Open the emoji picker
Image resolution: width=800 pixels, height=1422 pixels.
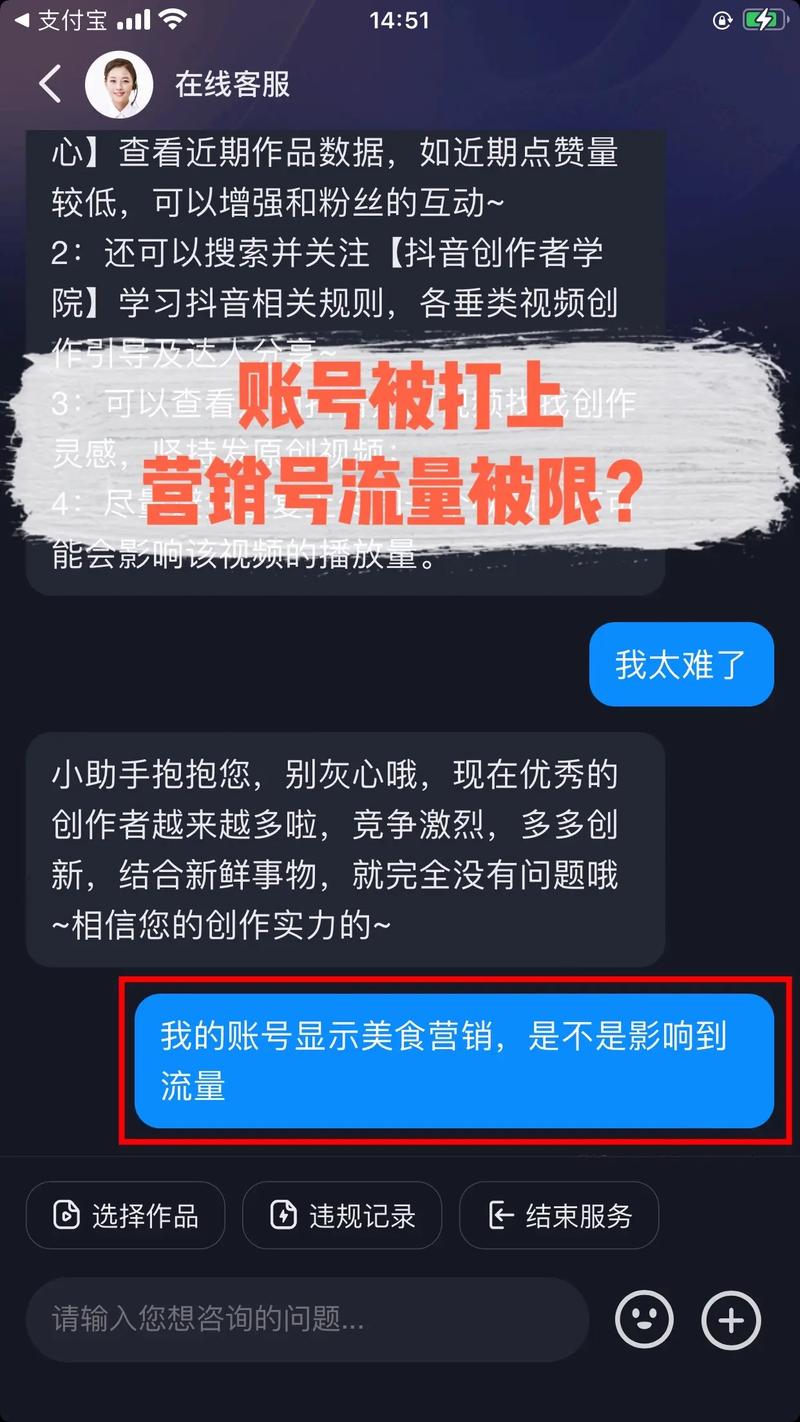click(644, 1320)
